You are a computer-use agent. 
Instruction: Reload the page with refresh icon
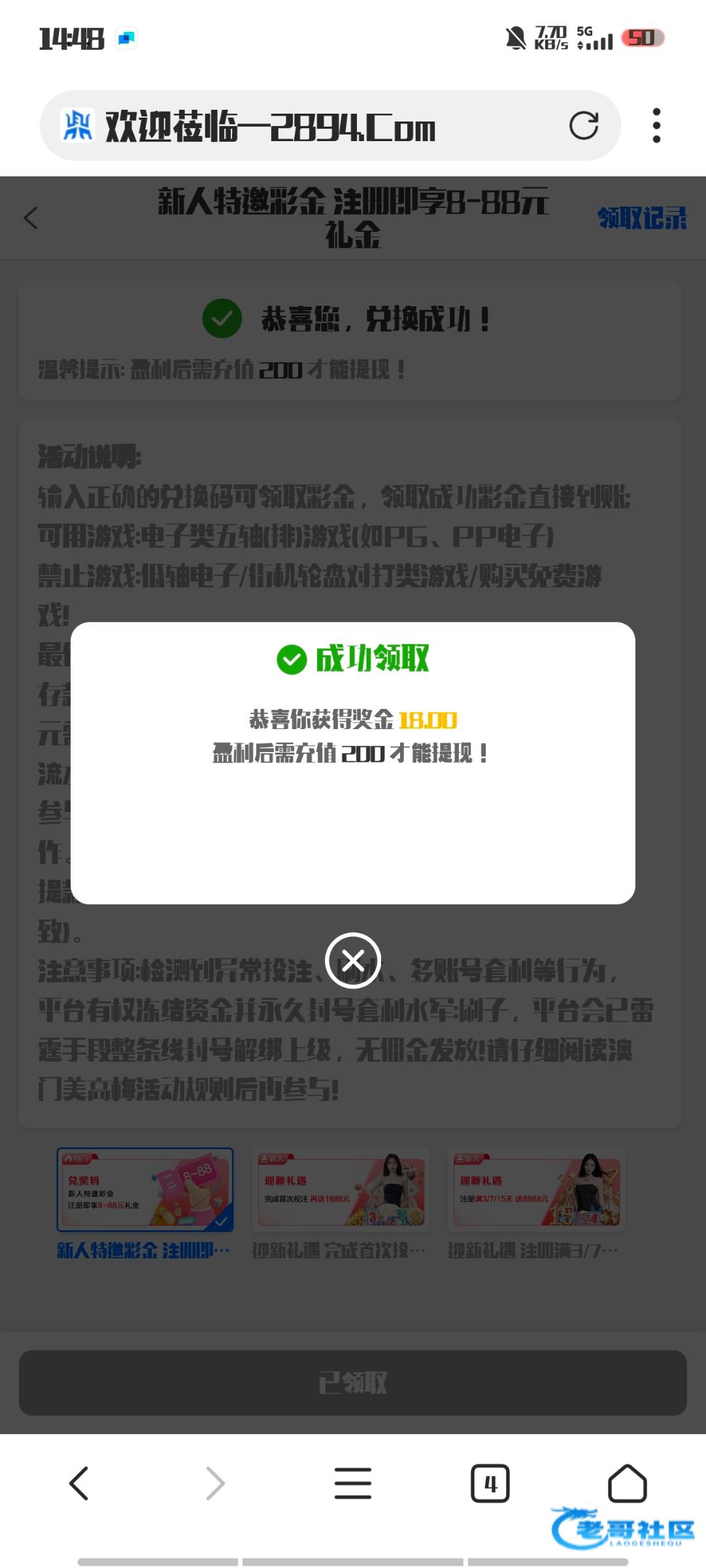[583, 125]
